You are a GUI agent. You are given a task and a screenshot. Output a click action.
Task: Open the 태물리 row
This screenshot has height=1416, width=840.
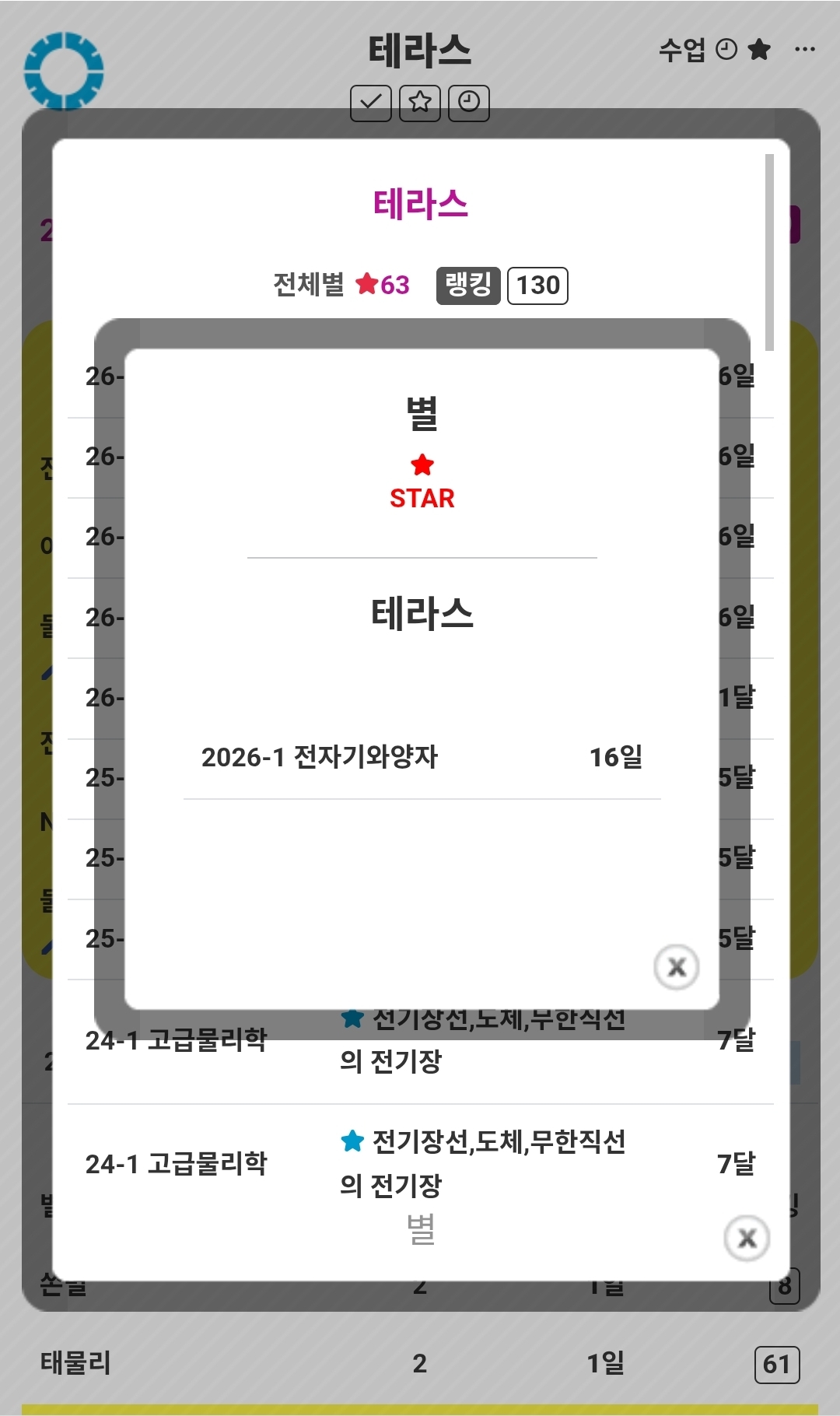[420, 1363]
